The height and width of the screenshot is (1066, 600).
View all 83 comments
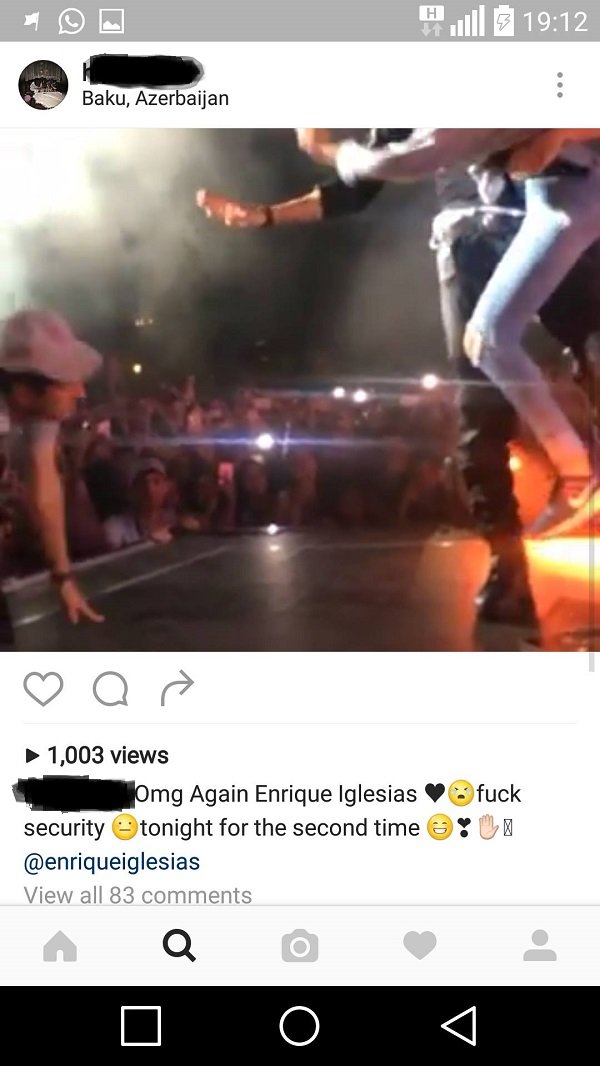(138, 895)
